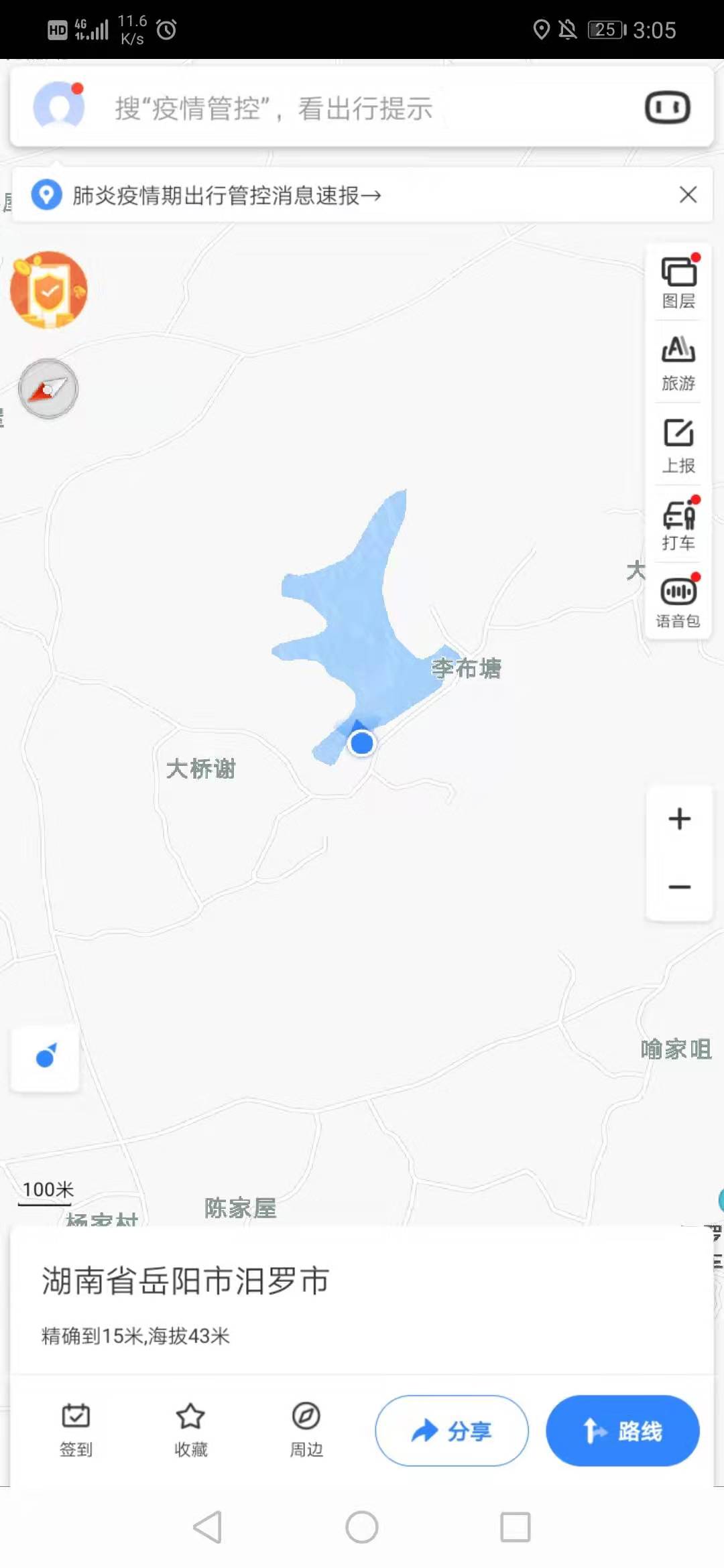
Task: Open the 语音包 voice packs
Action: tap(678, 602)
